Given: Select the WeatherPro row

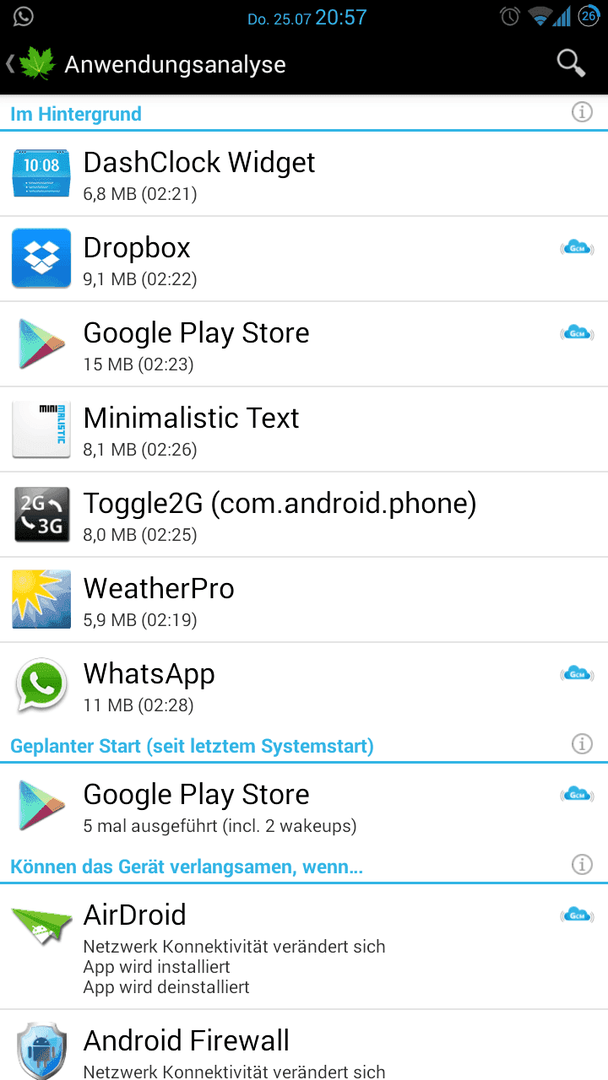Looking at the screenshot, I should click(304, 601).
